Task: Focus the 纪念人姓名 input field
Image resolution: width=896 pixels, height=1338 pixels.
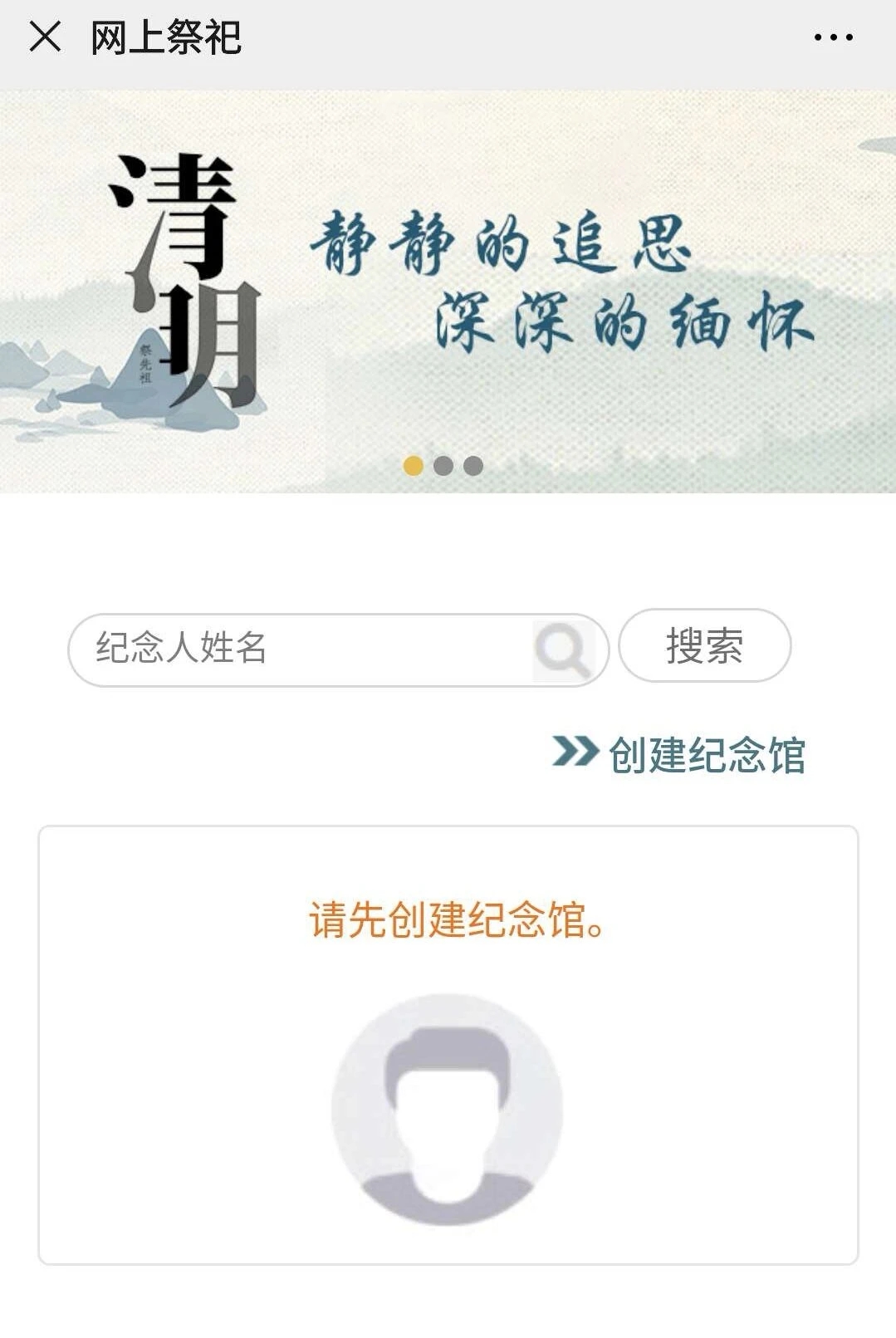Action: click(299, 649)
